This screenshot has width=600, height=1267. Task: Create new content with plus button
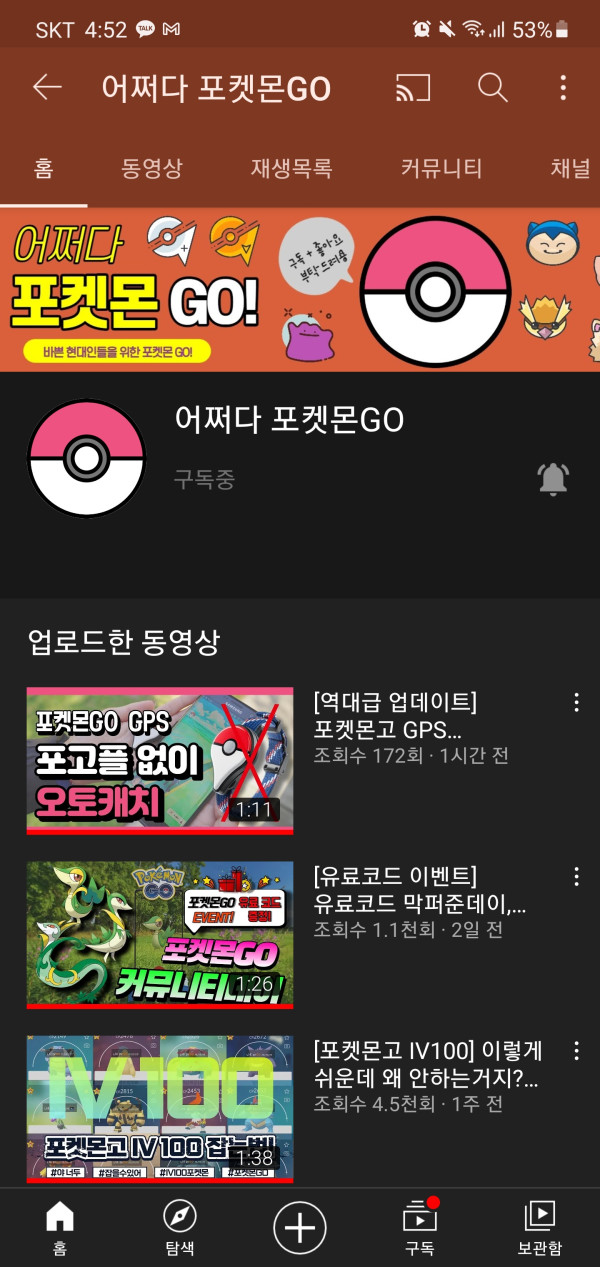(300, 1227)
